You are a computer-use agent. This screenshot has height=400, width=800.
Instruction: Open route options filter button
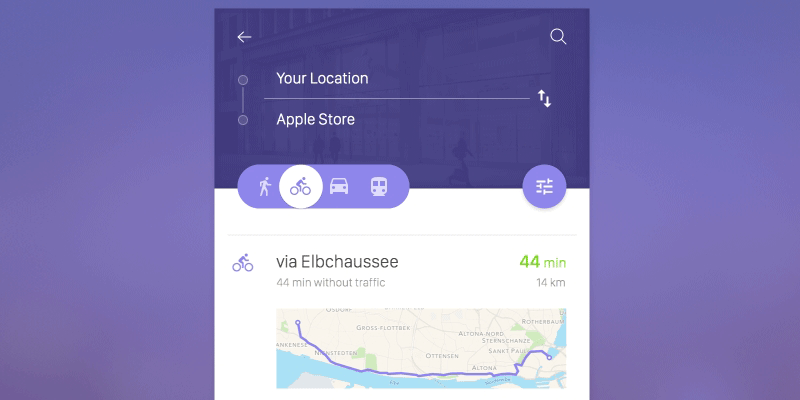tap(544, 186)
